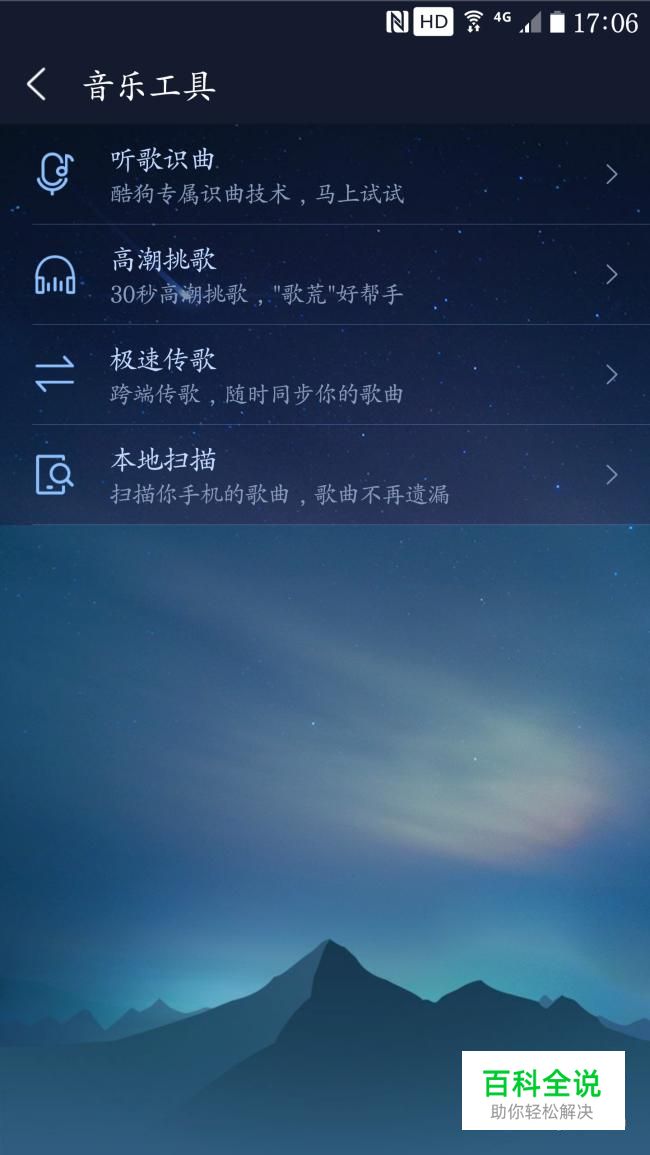Screen dimensions: 650x1155
Task: Launch 本地扫描 local song scan
Action: tap(325, 475)
